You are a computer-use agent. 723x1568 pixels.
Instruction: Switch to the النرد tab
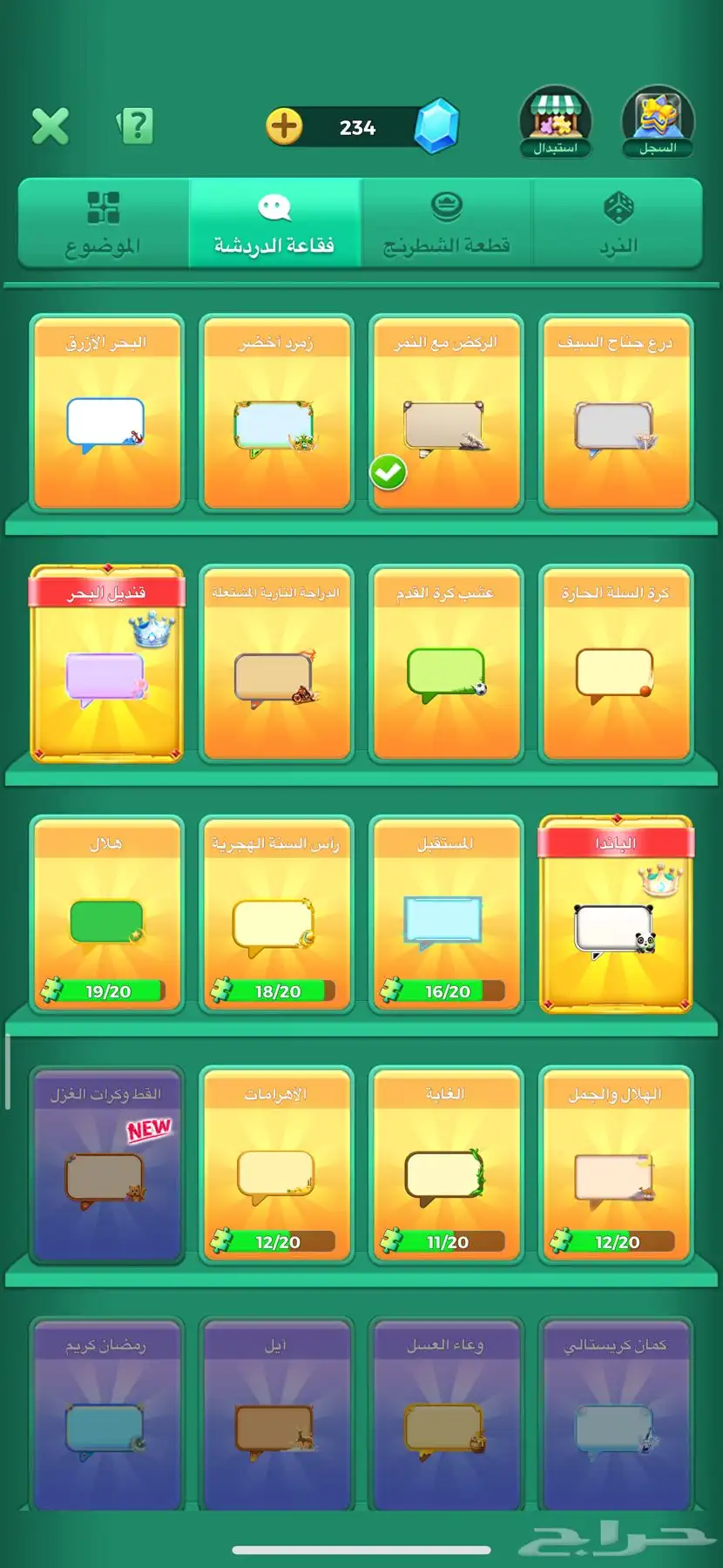coord(618,224)
